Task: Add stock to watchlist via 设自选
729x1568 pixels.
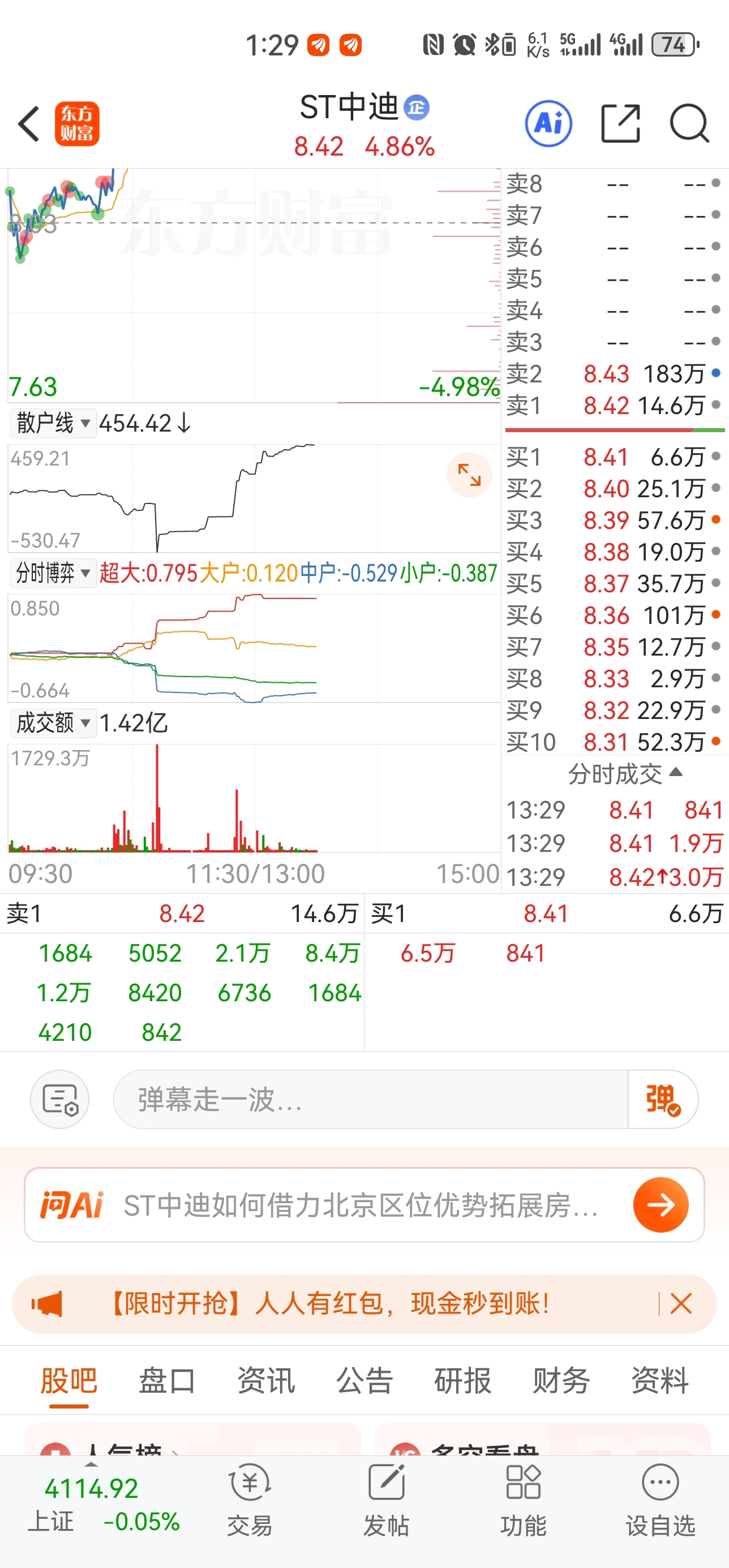Action: 660,1501
